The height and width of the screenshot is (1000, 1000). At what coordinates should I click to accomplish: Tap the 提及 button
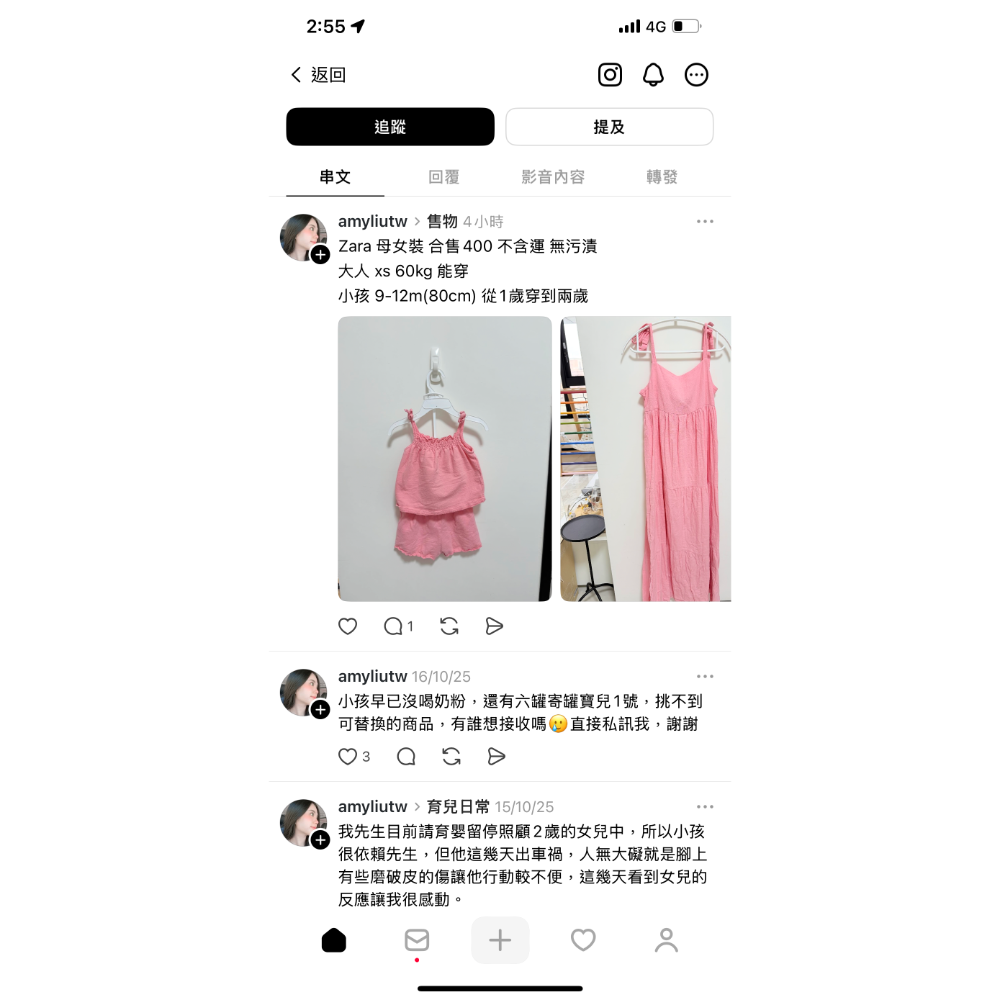pos(609,127)
